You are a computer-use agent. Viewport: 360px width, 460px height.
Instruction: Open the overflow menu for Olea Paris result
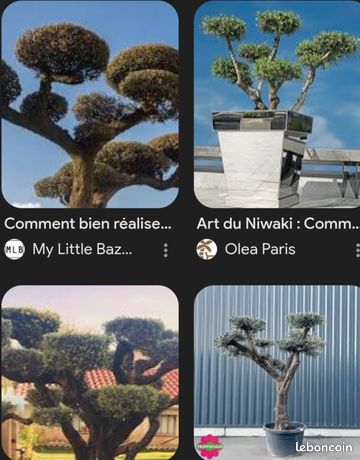tap(357, 250)
